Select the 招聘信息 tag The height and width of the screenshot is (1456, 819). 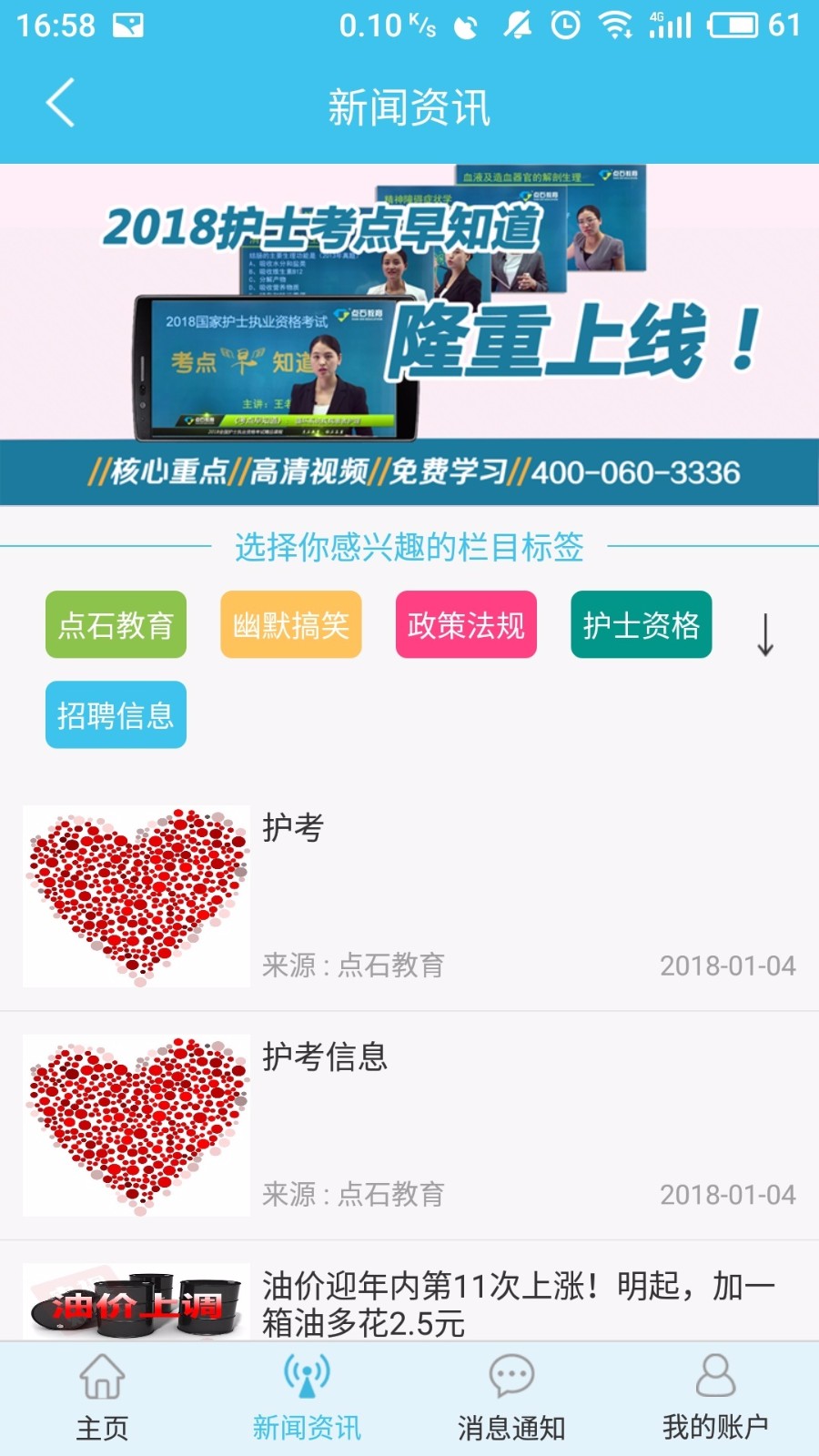pyautogui.click(x=116, y=715)
